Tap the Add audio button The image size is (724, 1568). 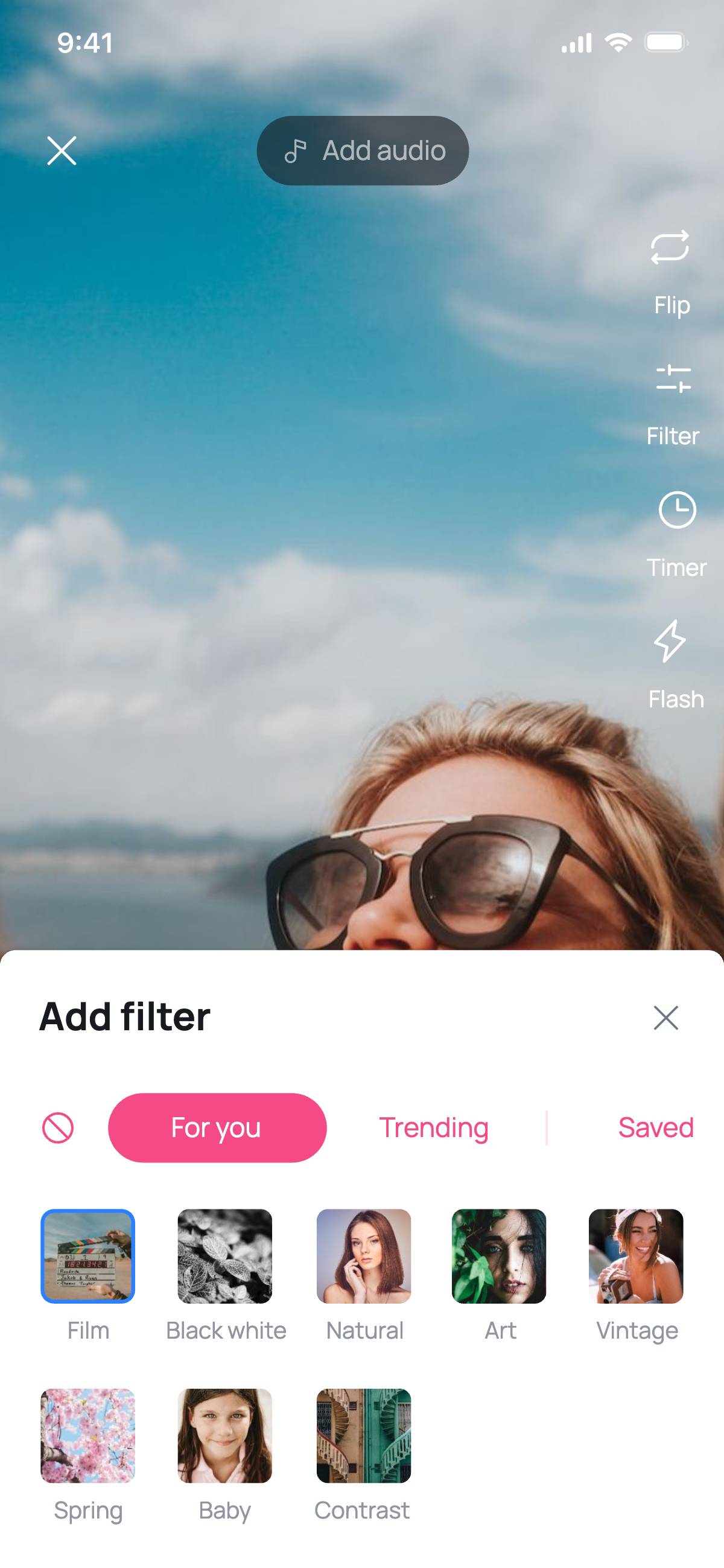363,150
